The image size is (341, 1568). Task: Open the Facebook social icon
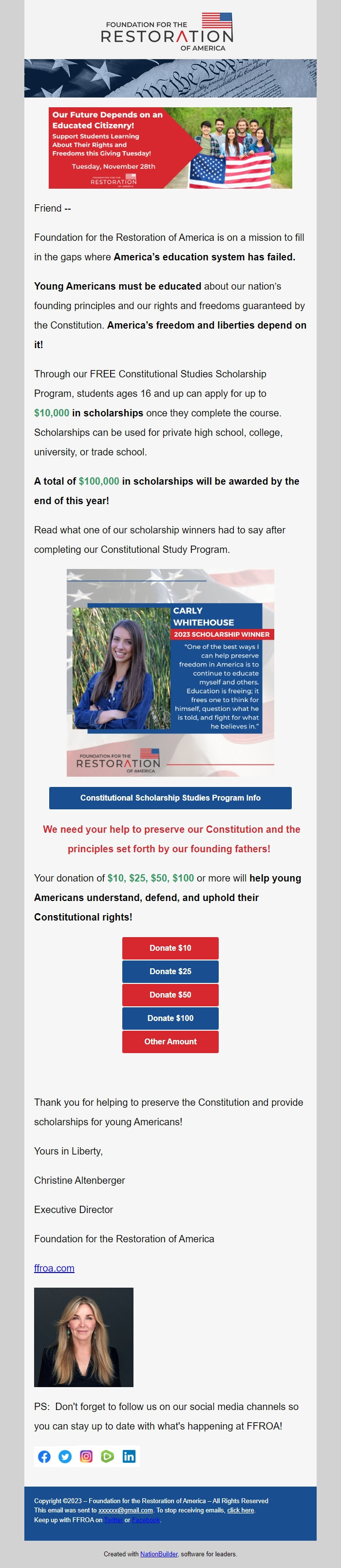coord(44,1456)
